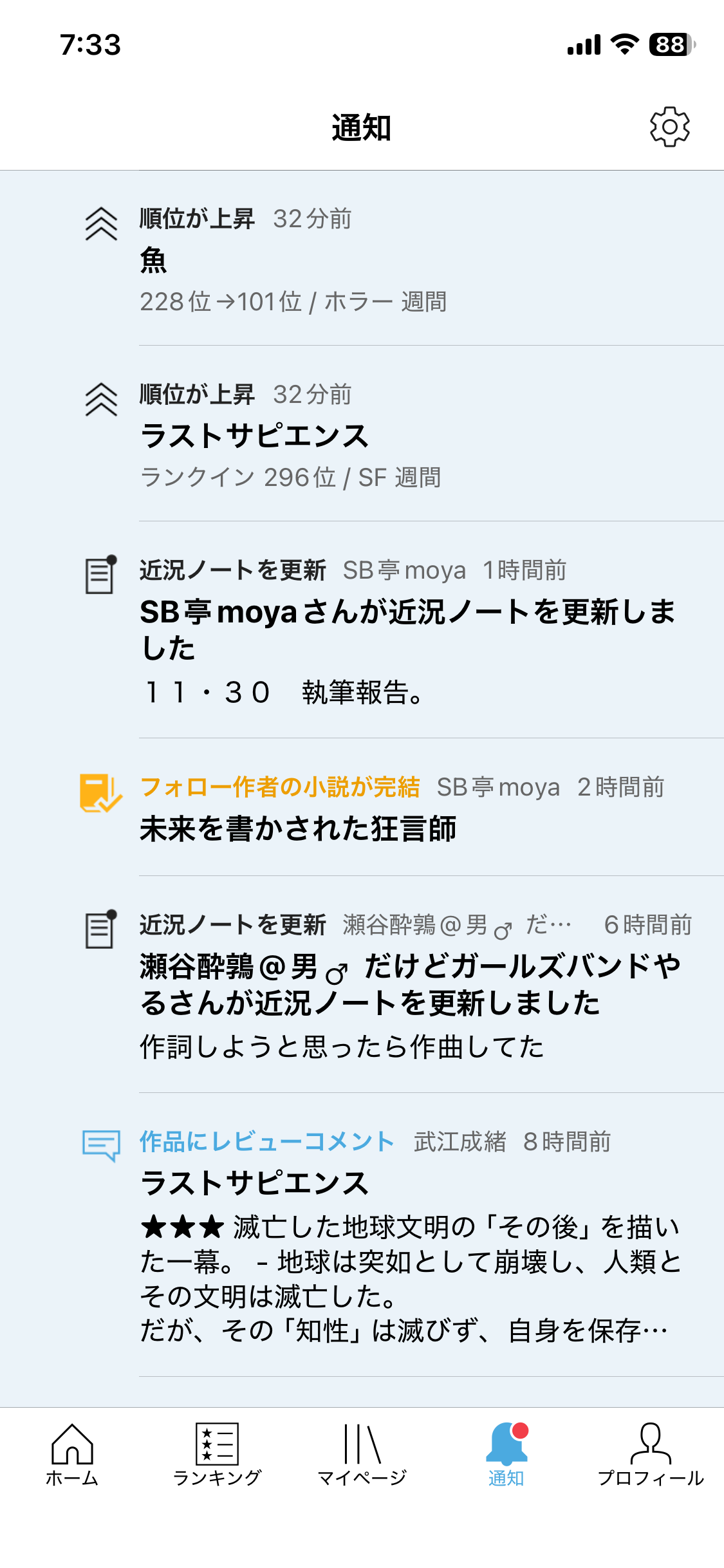The width and height of the screenshot is (724, 1568).
Task: Go to the ホーム tab
Action: pos(72,1455)
